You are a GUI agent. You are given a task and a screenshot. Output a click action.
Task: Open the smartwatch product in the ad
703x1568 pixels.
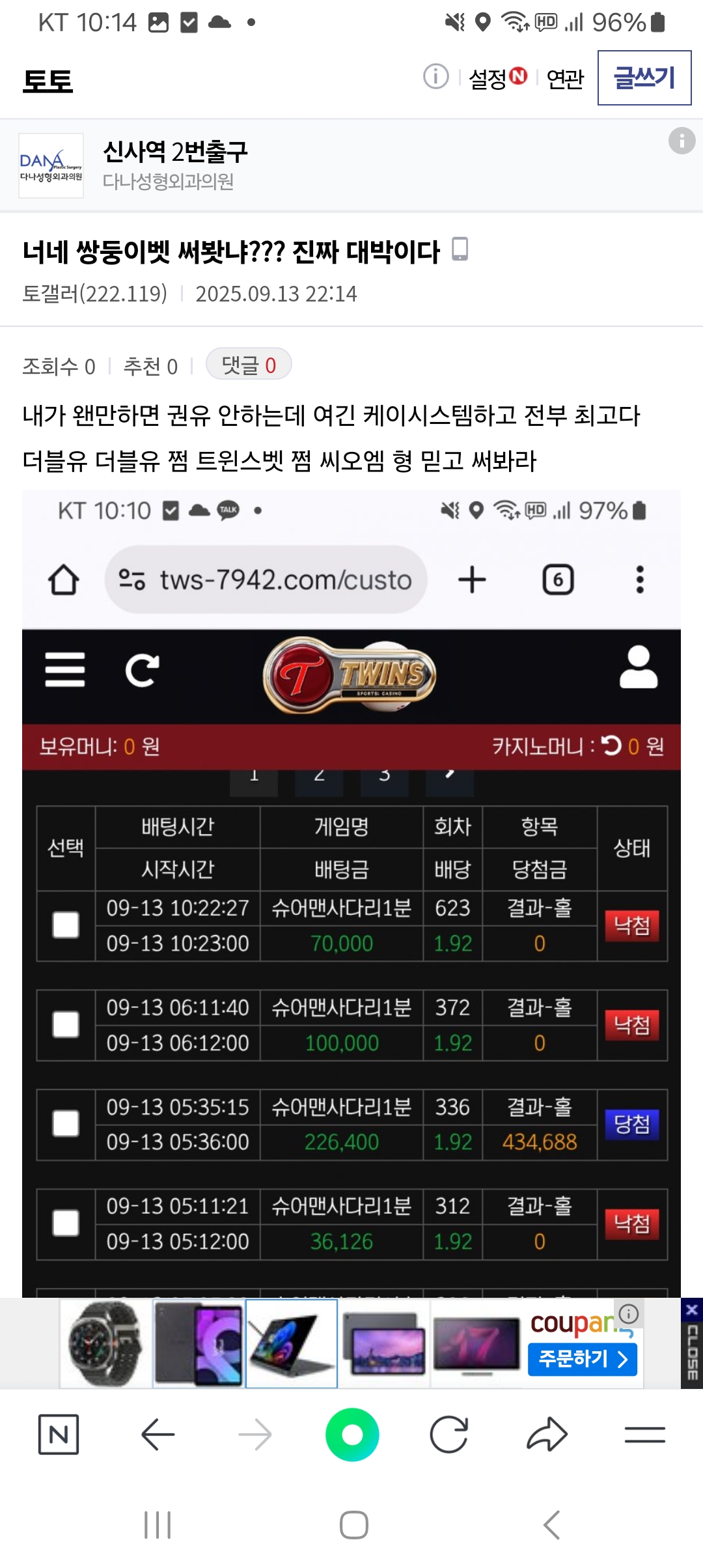(106, 1343)
